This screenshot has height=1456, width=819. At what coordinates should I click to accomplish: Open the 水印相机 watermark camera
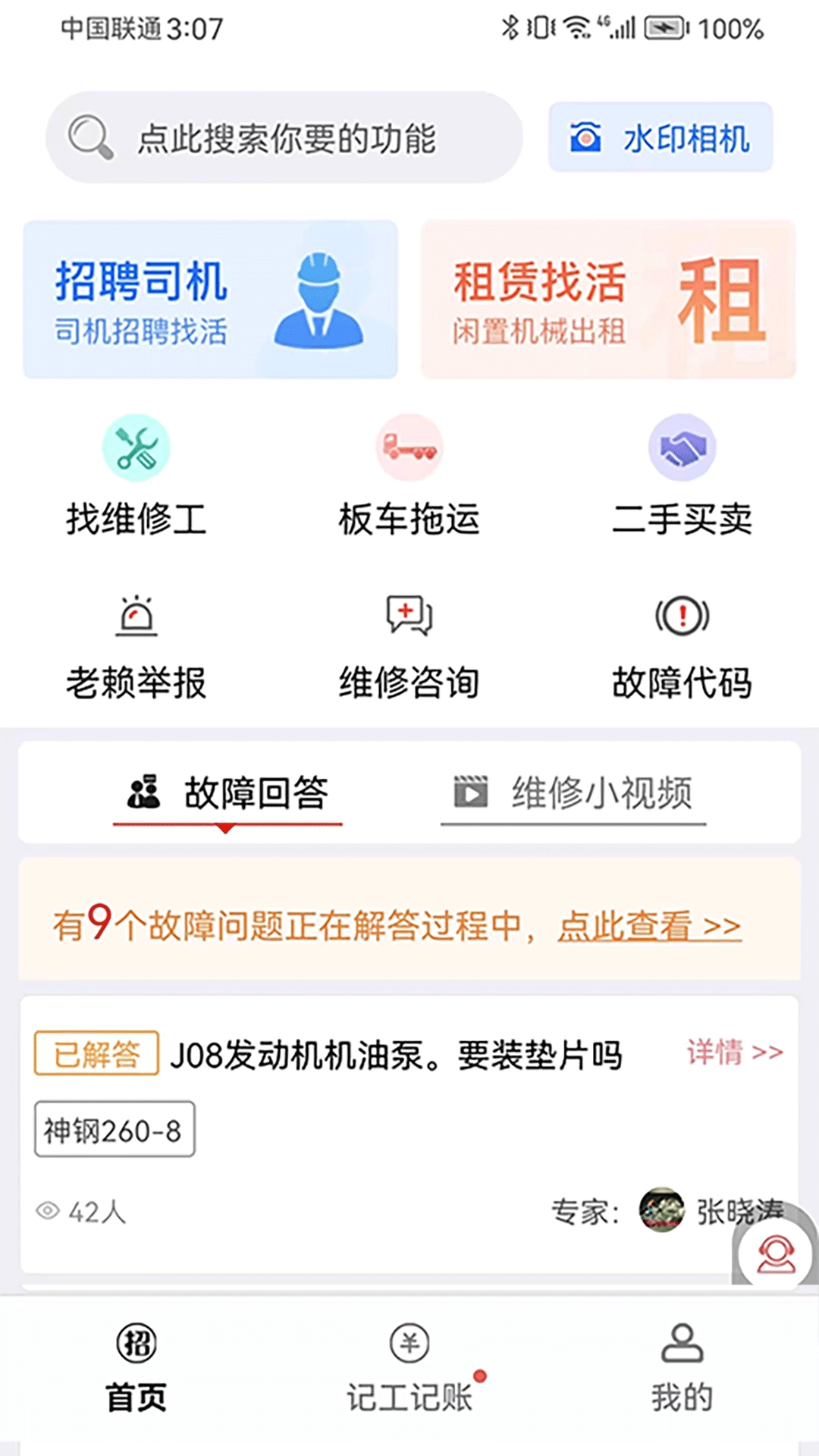click(x=660, y=139)
